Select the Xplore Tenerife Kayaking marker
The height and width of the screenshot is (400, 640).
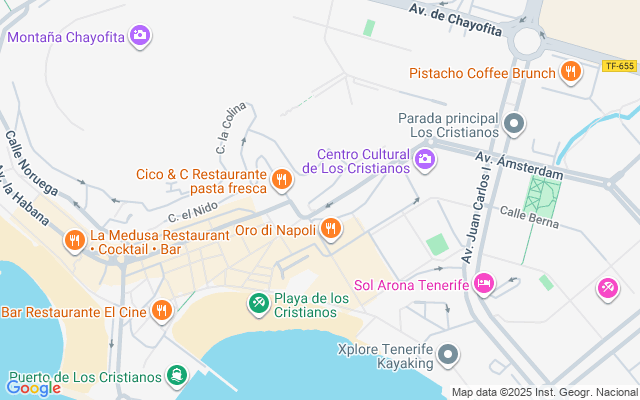(x=449, y=355)
